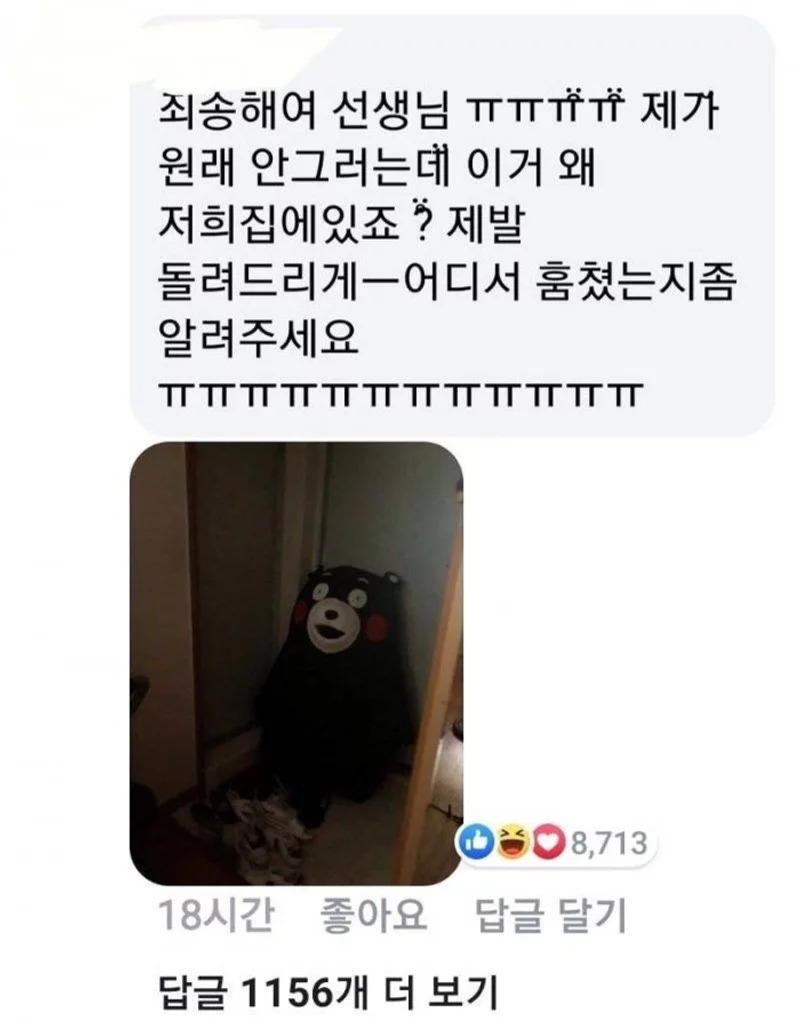Tap 답글 달기 to reply
800x1022 pixels.
(547, 915)
